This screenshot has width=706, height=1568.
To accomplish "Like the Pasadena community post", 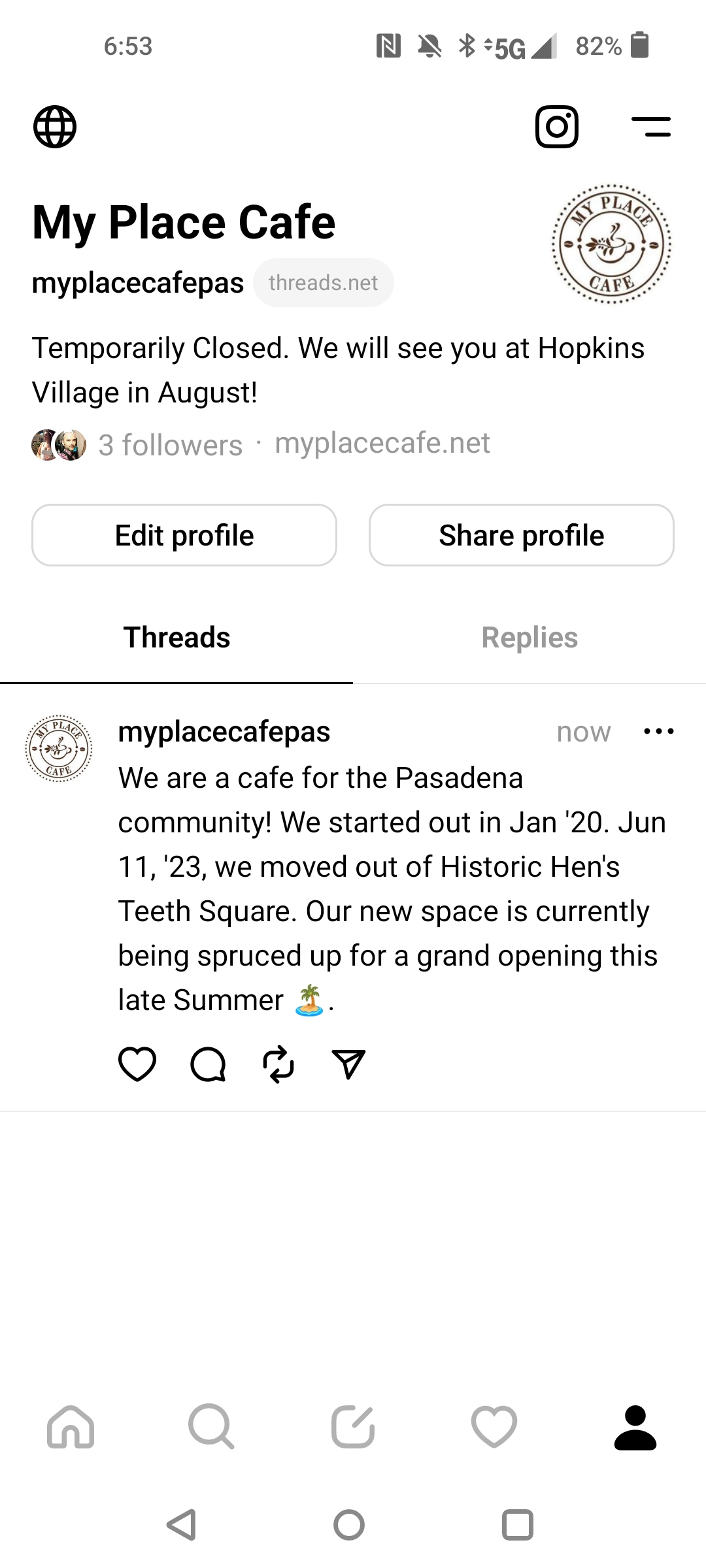I will click(137, 1064).
